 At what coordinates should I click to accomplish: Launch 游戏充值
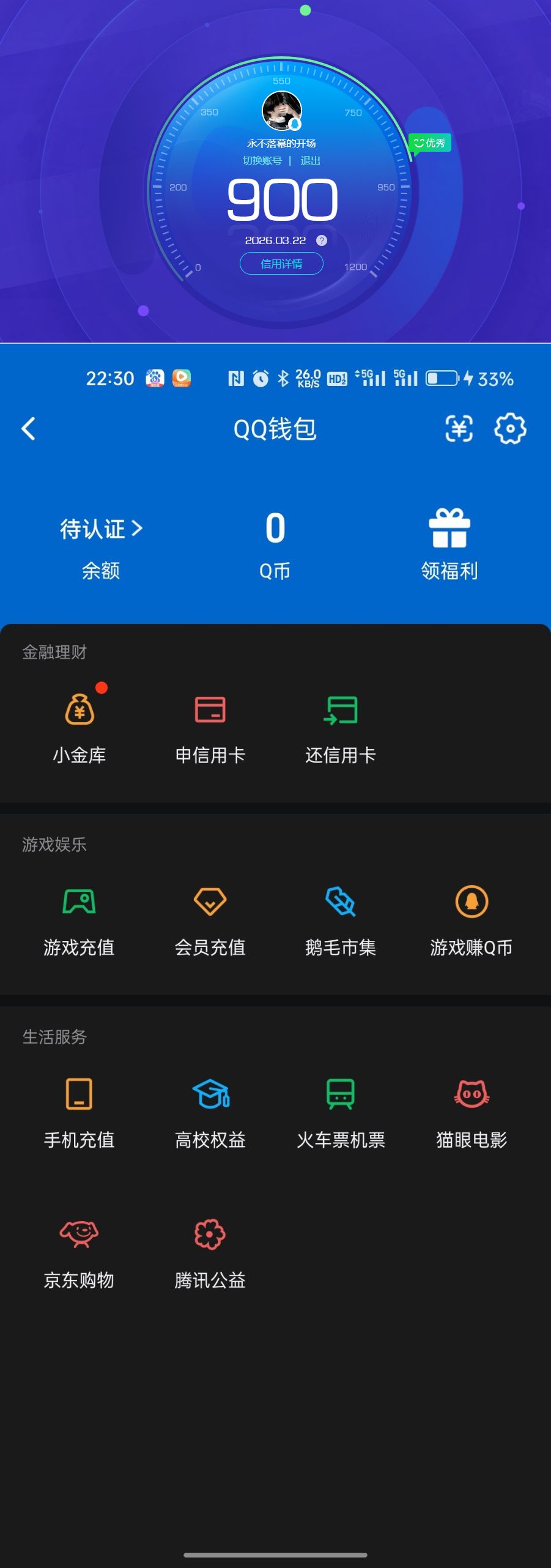(x=80, y=920)
